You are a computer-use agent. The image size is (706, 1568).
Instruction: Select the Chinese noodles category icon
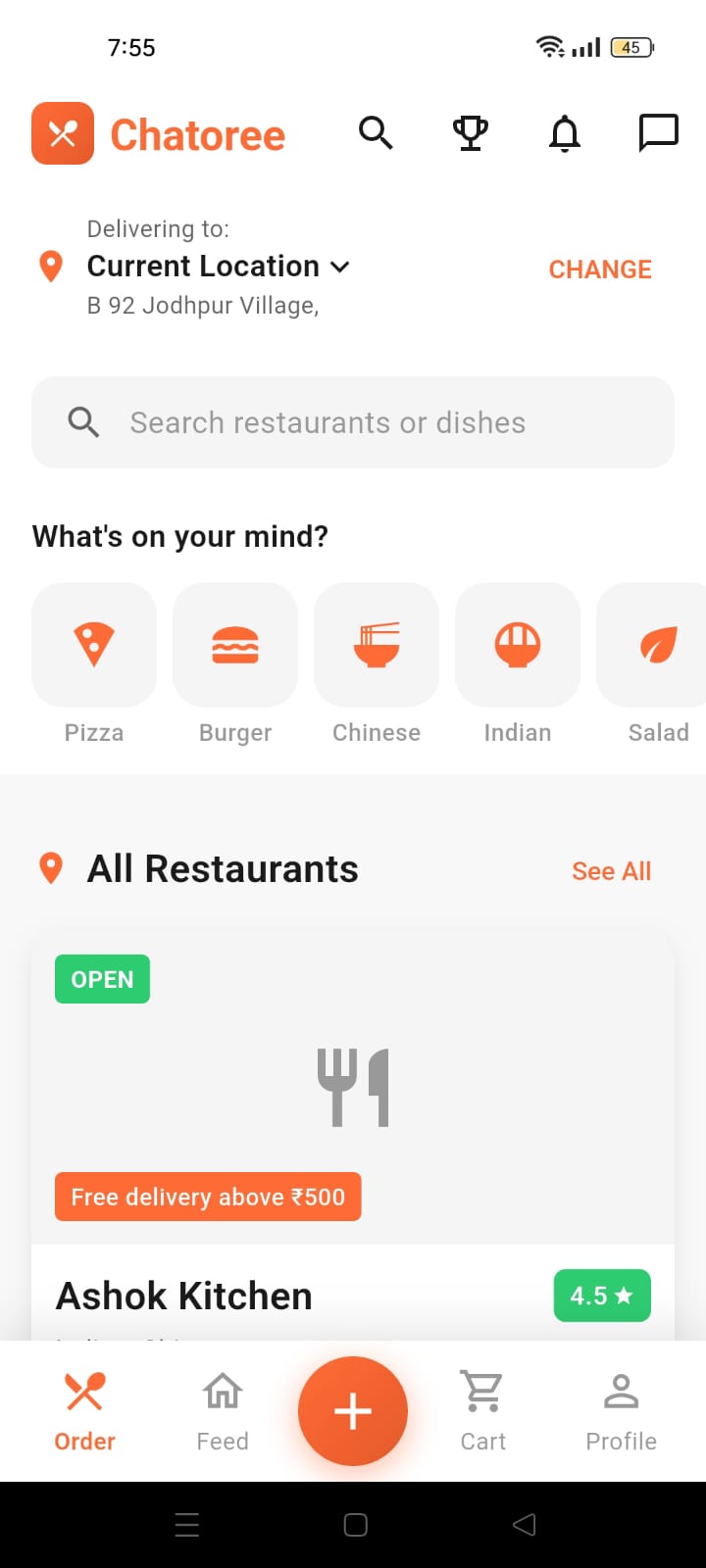[377, 645]
